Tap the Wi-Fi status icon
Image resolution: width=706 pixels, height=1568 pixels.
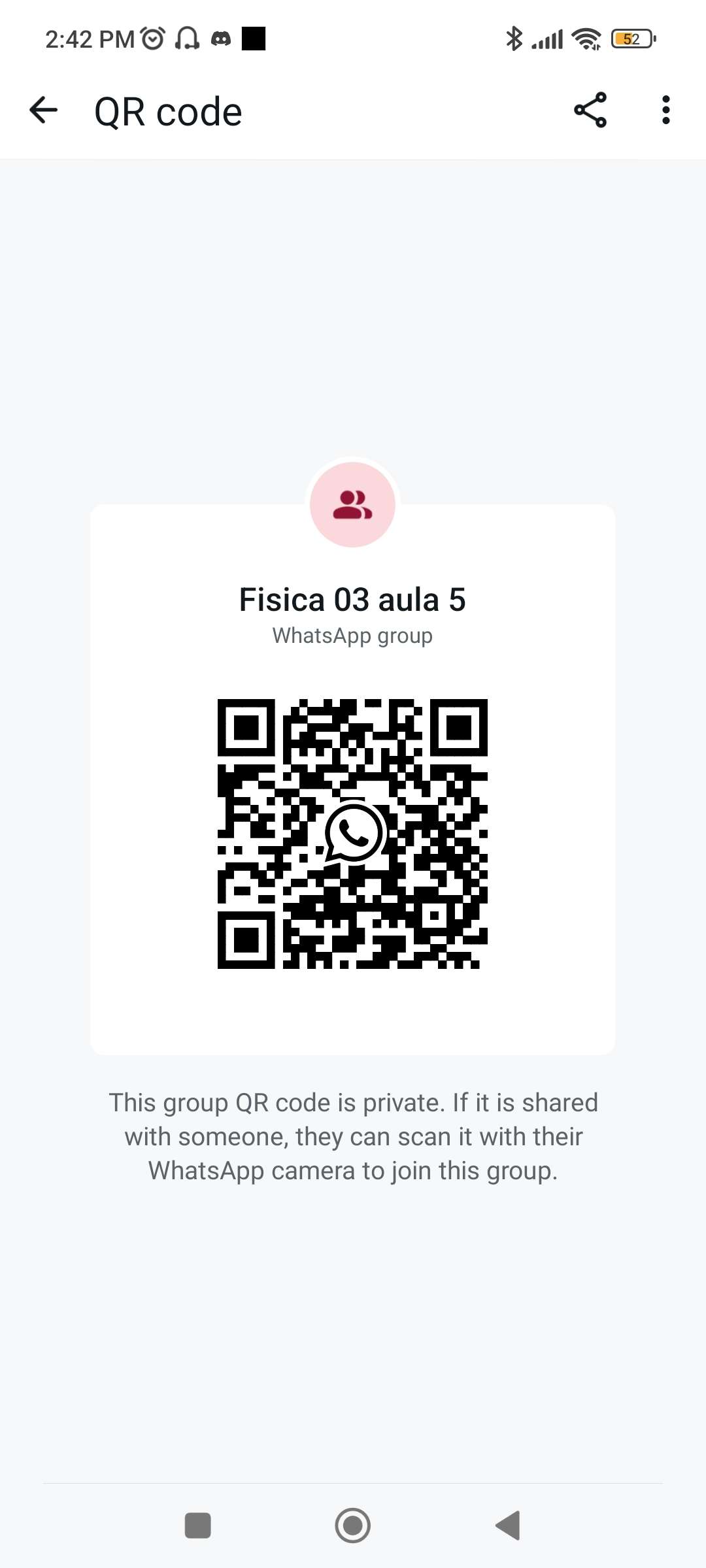585,39
